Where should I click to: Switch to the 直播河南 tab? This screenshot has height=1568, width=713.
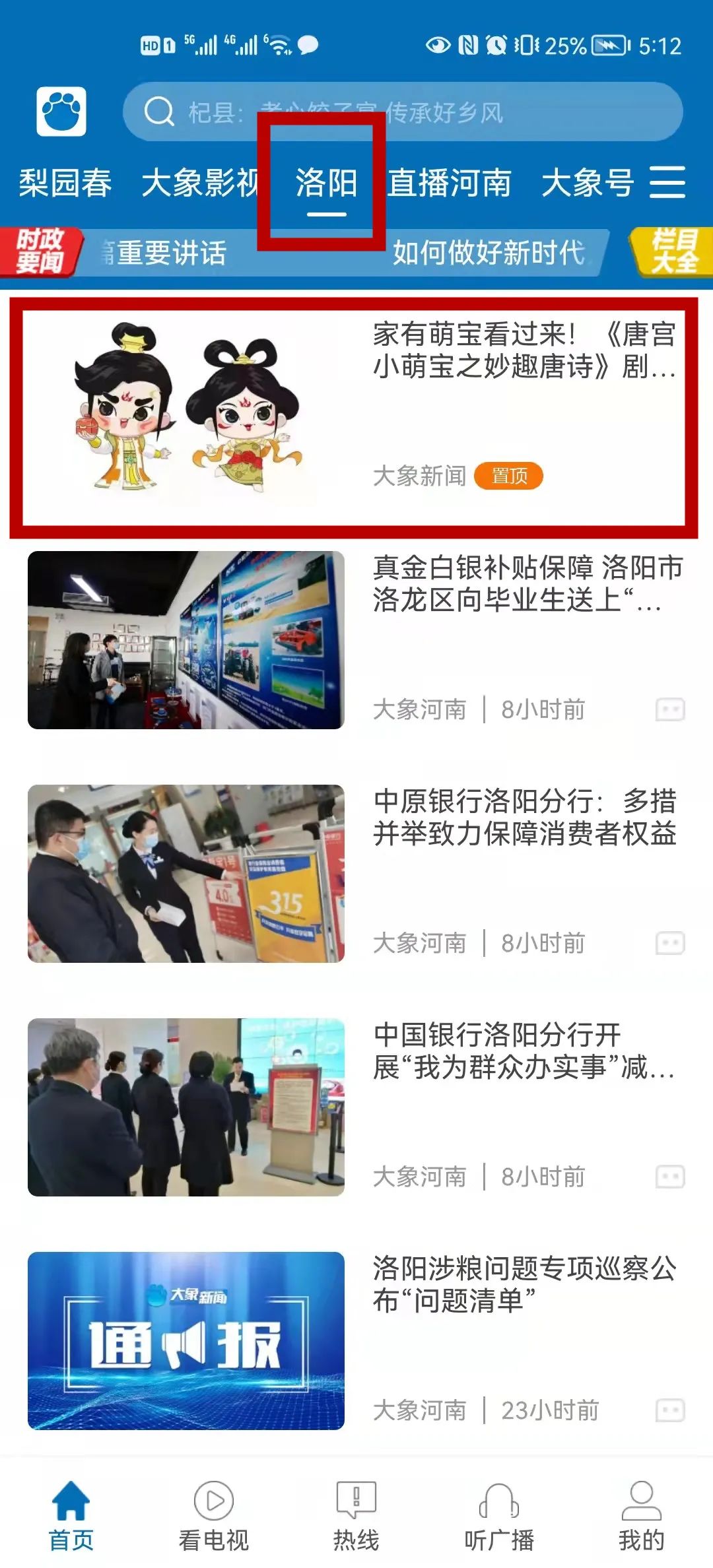449,183
